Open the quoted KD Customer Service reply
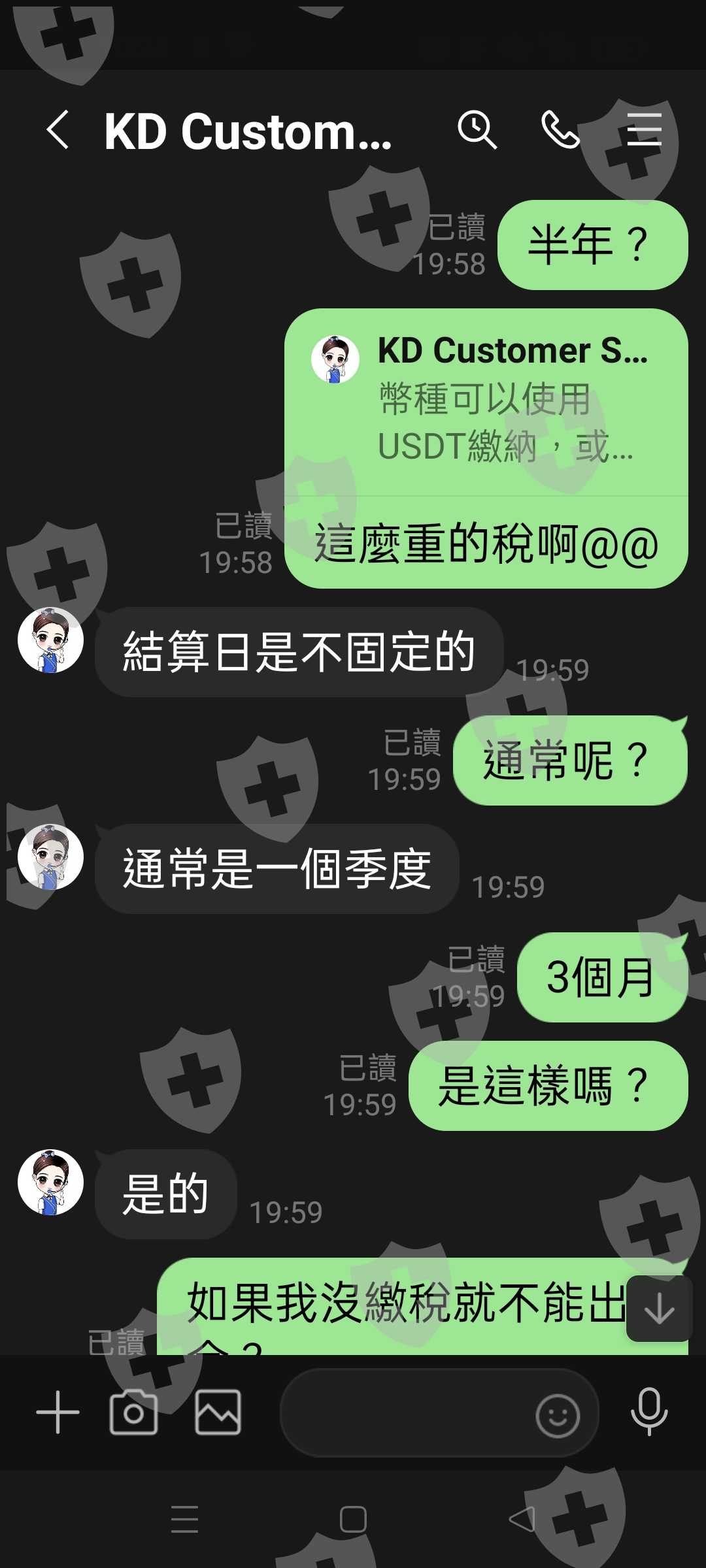706x1568 pixels. pyautogui.click(x=486, y=402)
